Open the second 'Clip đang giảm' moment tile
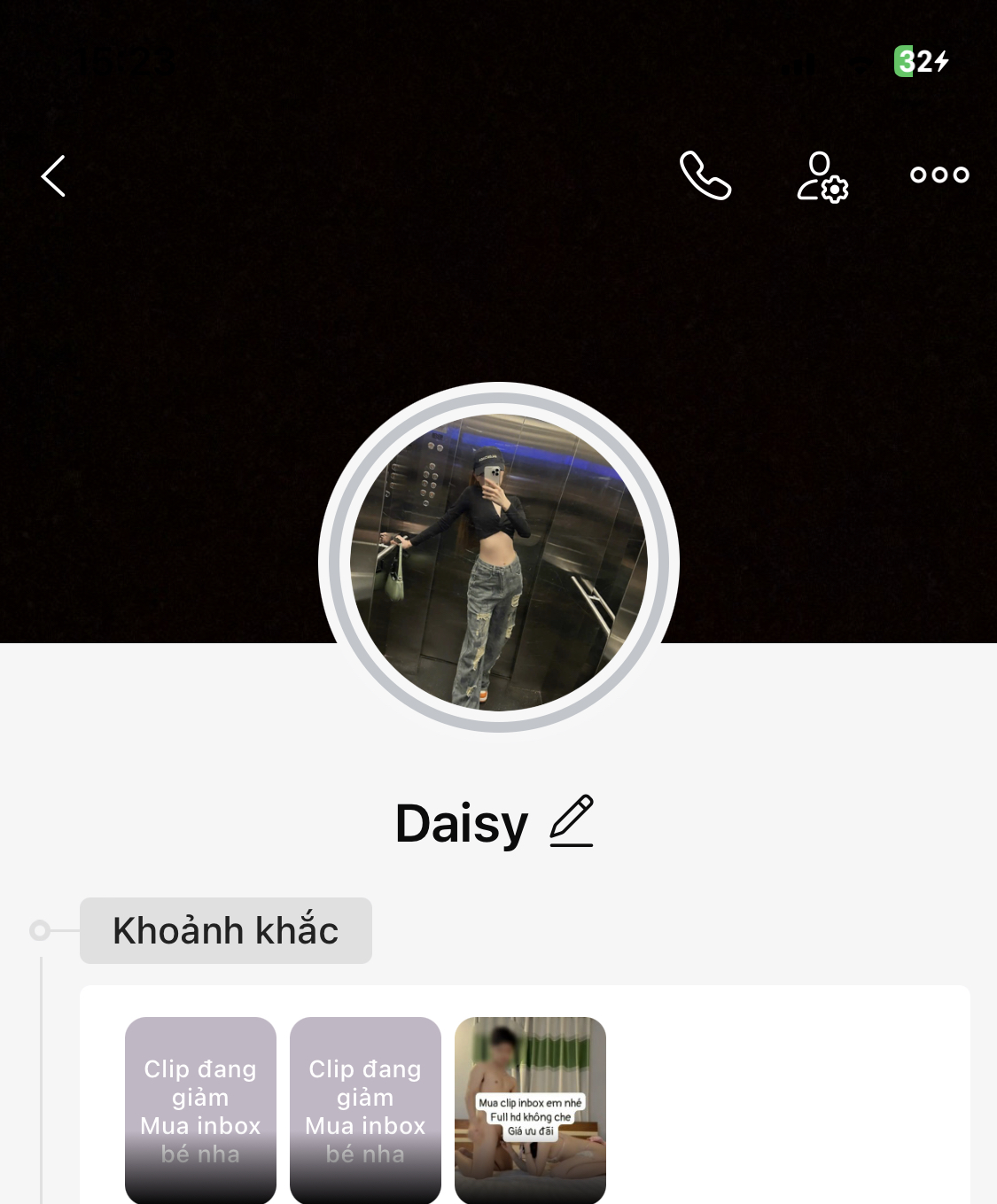Viewport: 997px width, 1204px height. click(365, 1109)
